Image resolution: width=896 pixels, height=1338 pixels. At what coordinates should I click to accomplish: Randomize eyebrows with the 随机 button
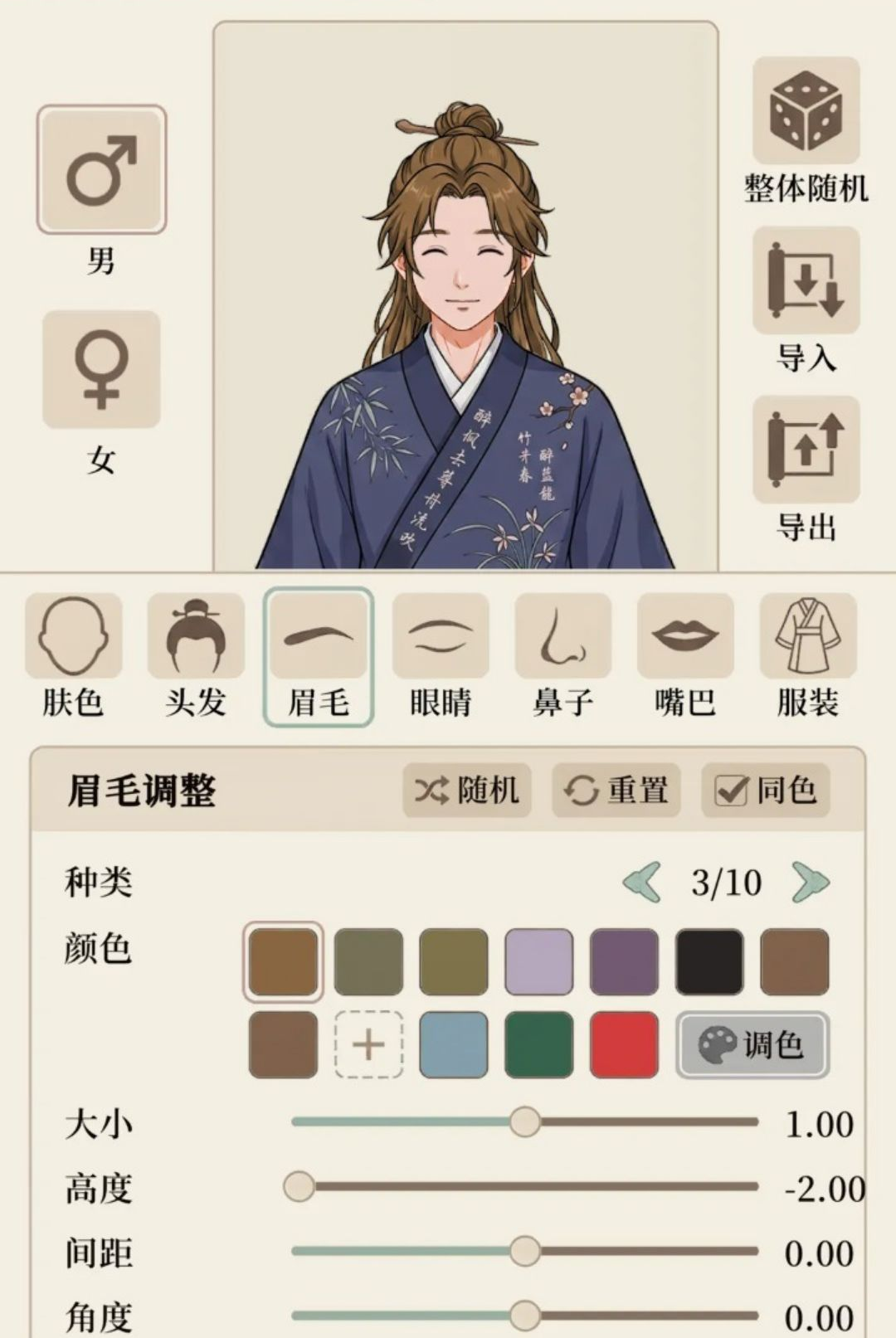coord(467,791)
